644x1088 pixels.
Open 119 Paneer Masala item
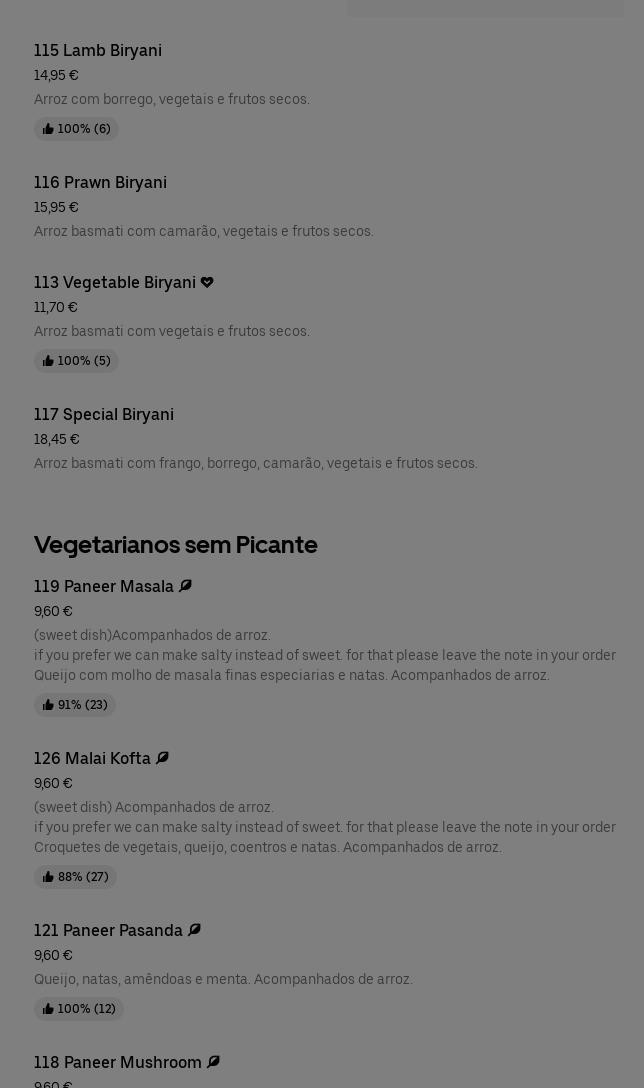[x=104, y=587]
